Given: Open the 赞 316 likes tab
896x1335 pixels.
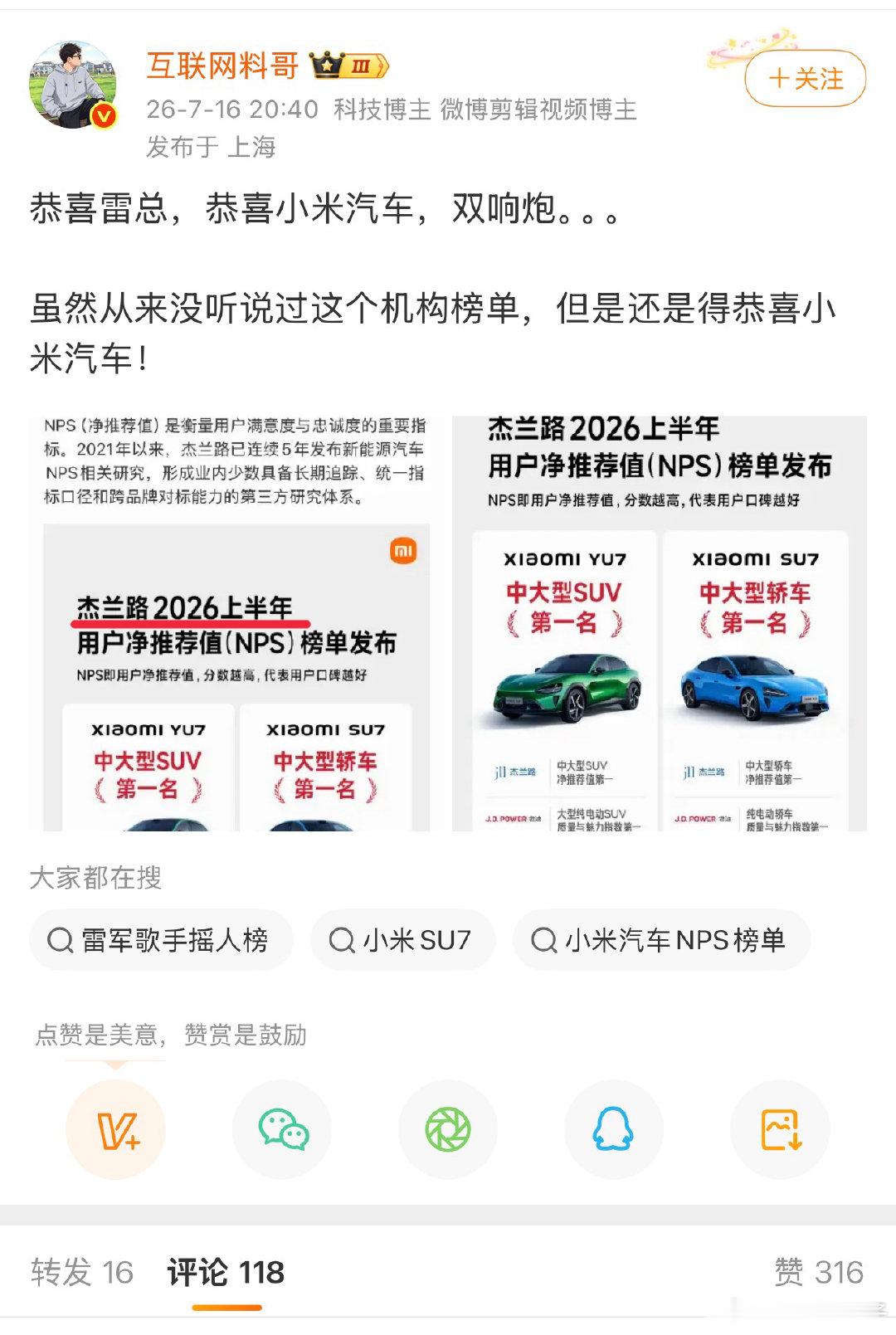Looking at the screenshot, I should click(x=819, y=1272).
